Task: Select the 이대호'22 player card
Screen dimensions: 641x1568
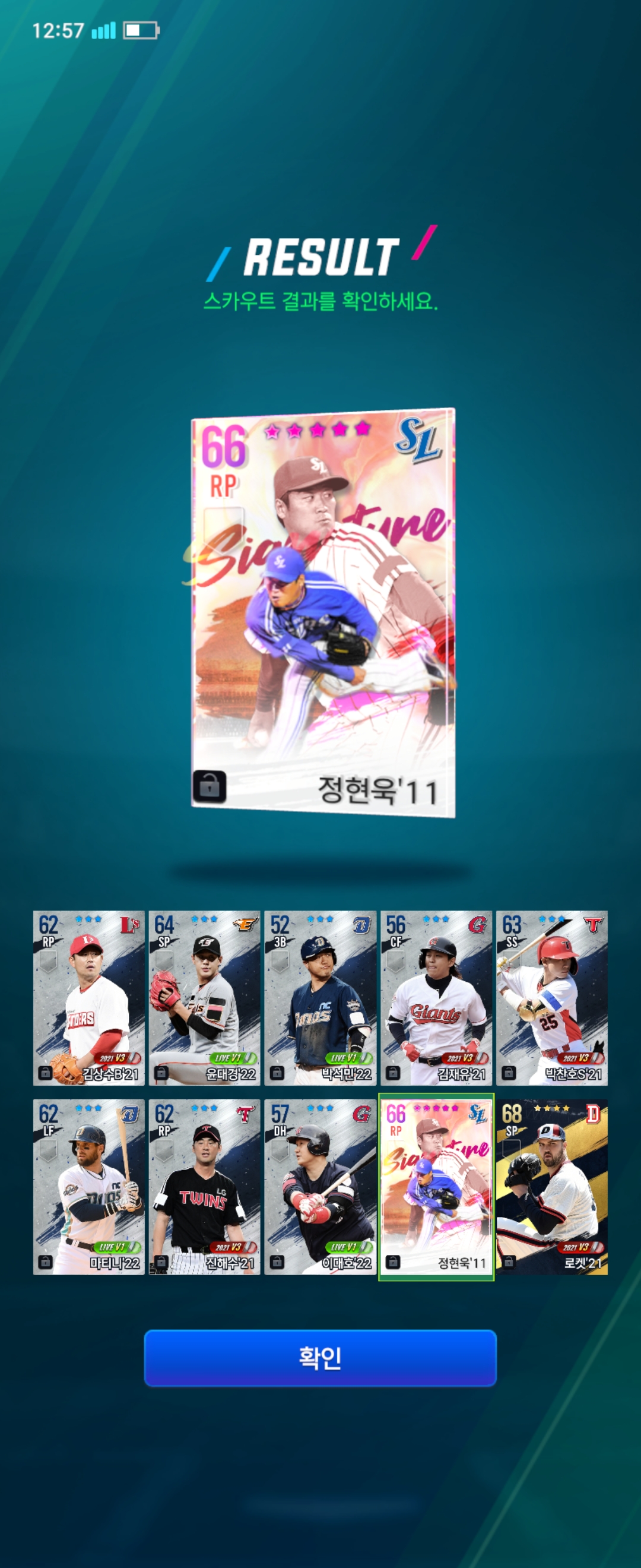Action: pyautogui.click(x=320, y=1186)
